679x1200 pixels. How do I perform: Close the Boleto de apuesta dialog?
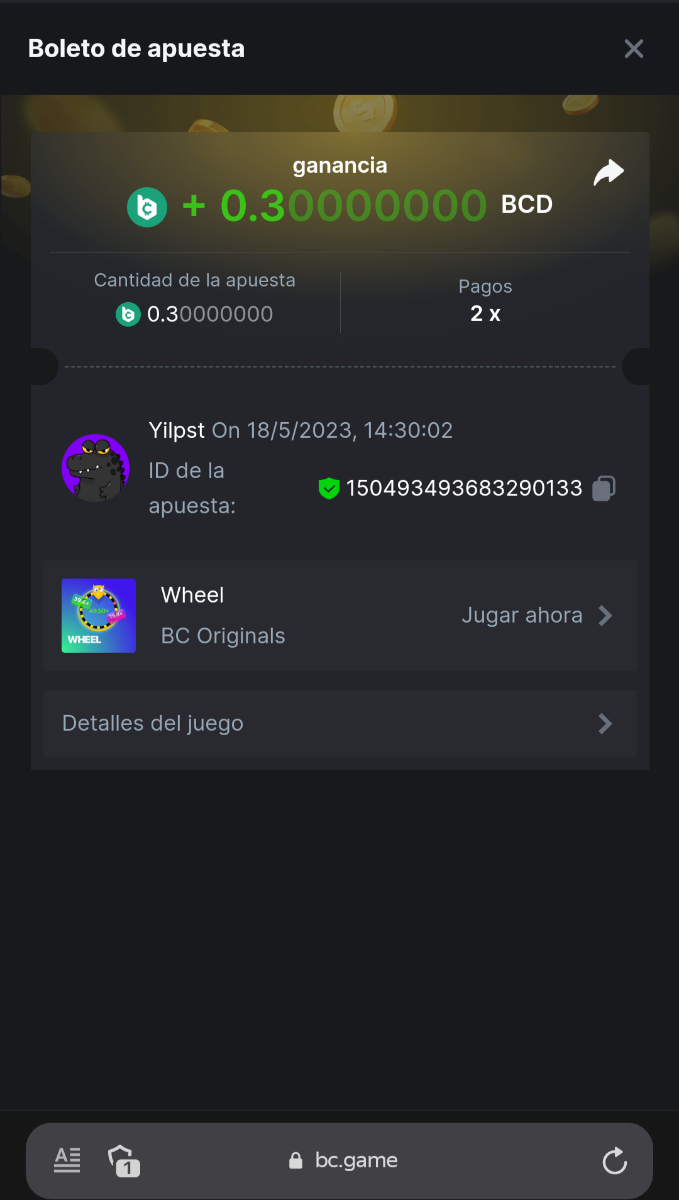633,49
